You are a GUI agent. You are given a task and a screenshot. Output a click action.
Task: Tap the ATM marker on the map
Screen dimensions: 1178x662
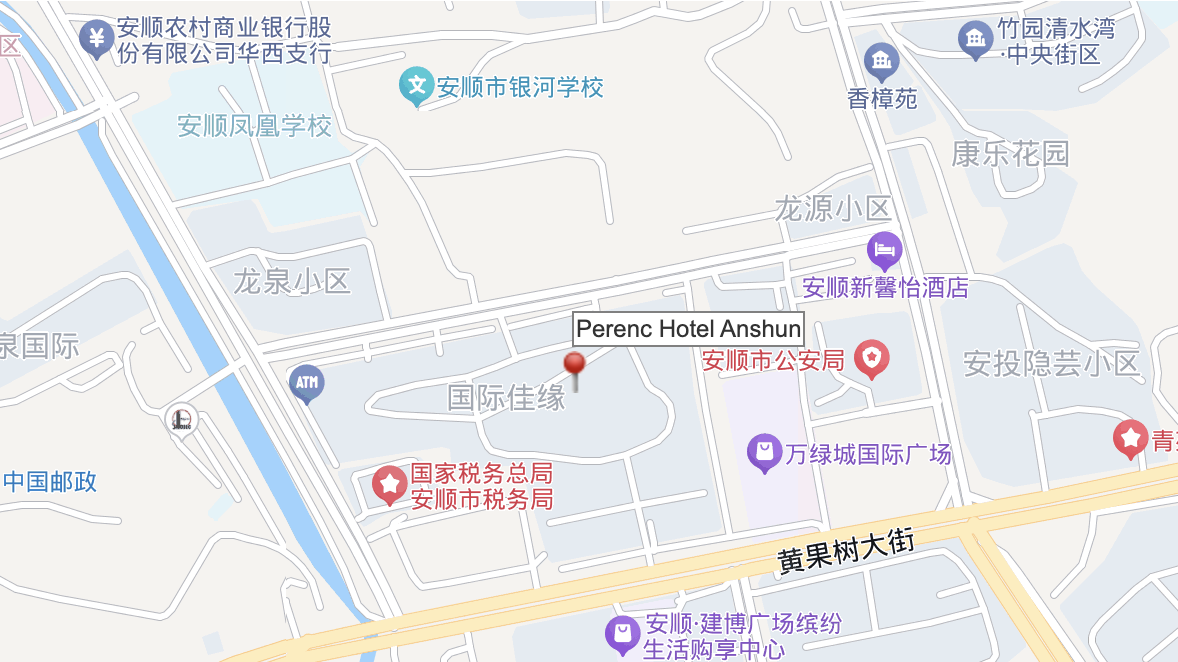click(x=306, y=382)
